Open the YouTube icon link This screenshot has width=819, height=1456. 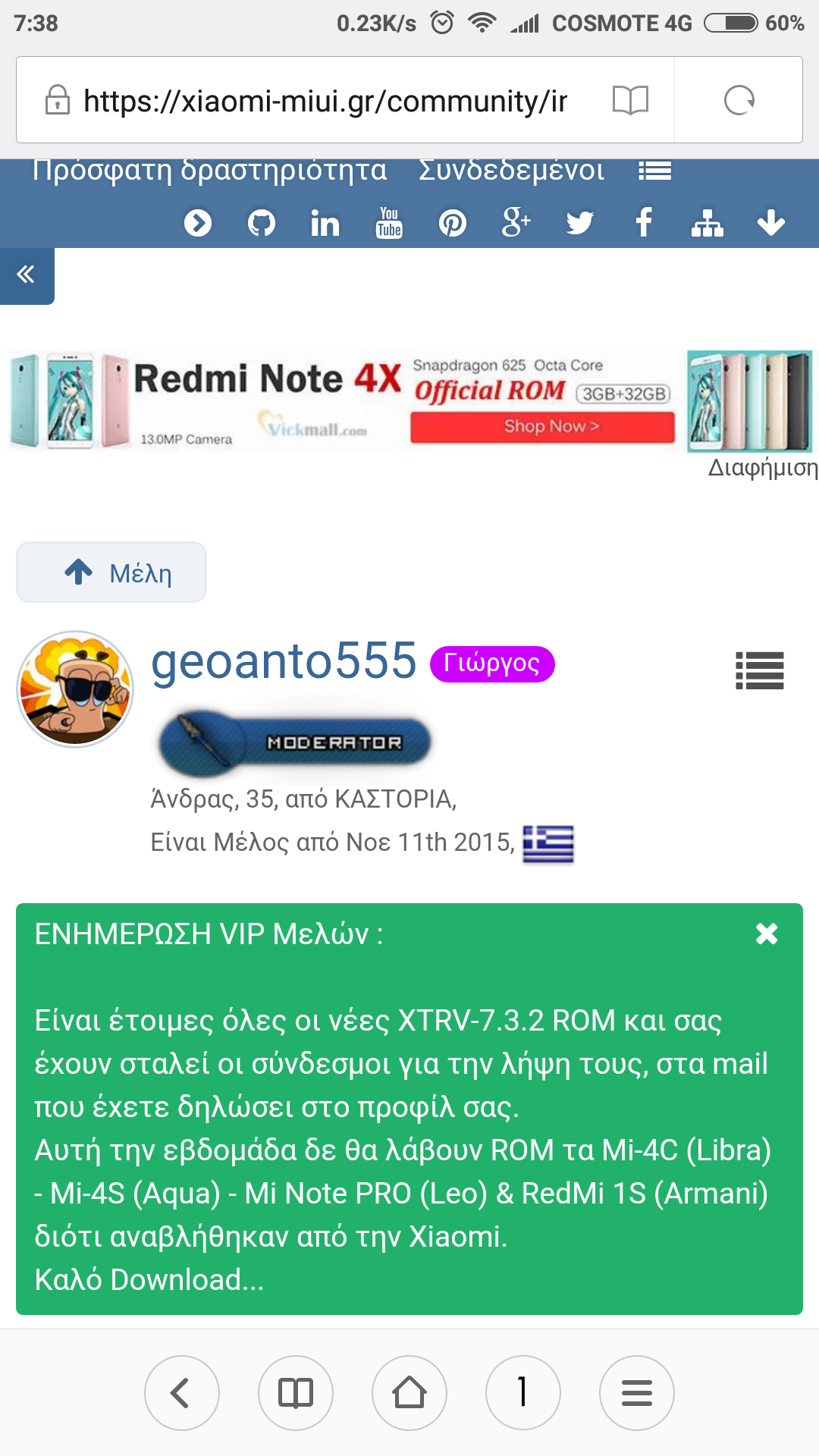(389, 223)
